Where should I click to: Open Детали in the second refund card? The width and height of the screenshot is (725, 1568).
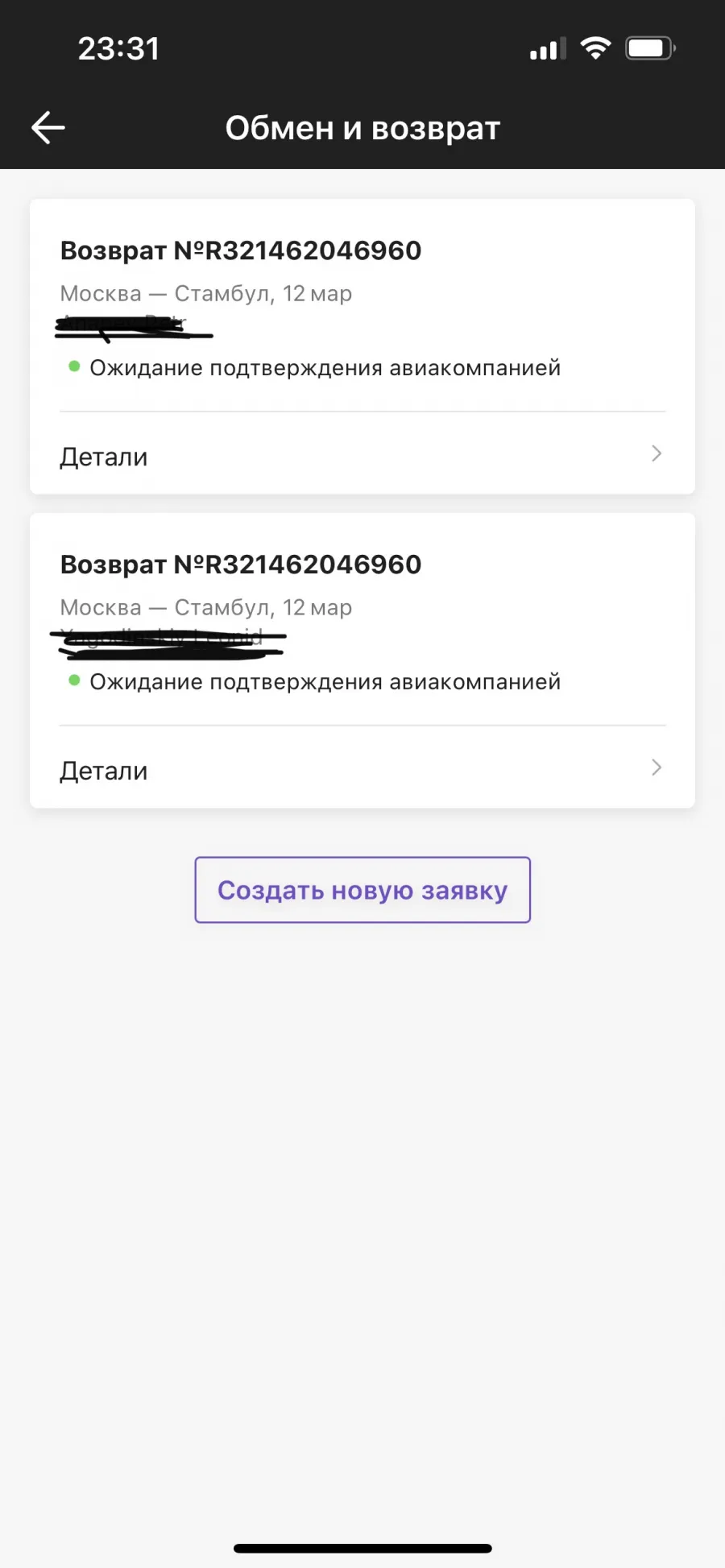click(362, 769)
